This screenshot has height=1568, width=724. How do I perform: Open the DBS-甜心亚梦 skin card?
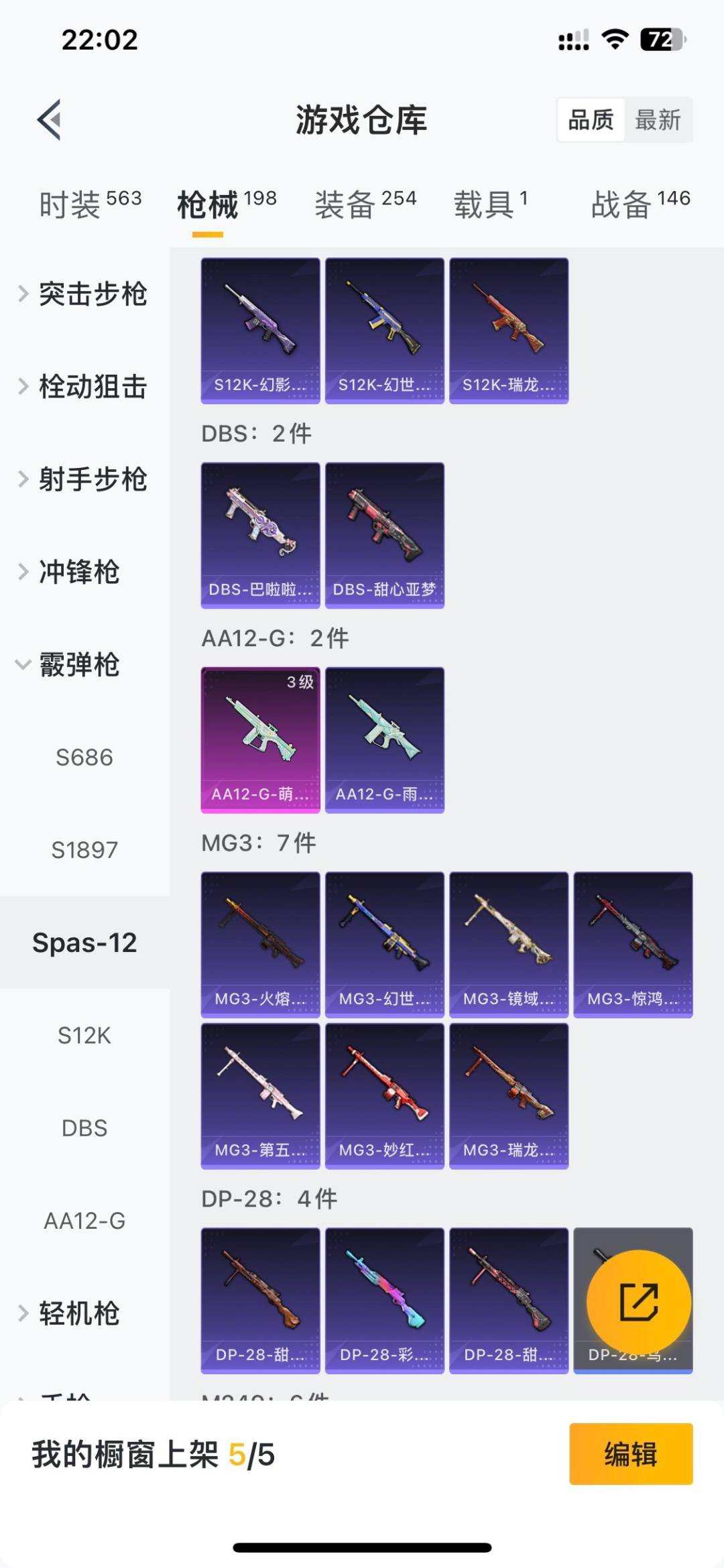(384, 534)
